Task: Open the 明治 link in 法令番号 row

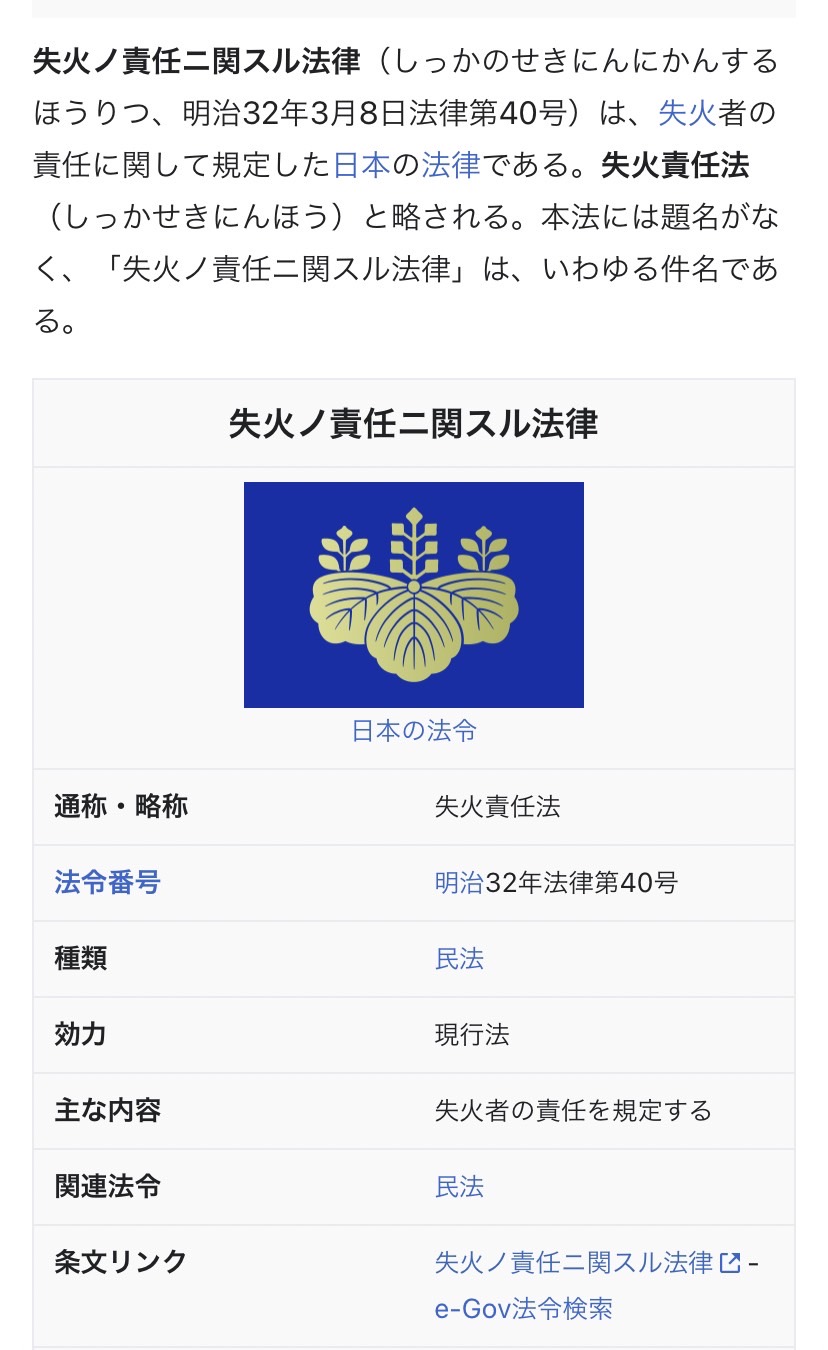Action: (459, 883)
